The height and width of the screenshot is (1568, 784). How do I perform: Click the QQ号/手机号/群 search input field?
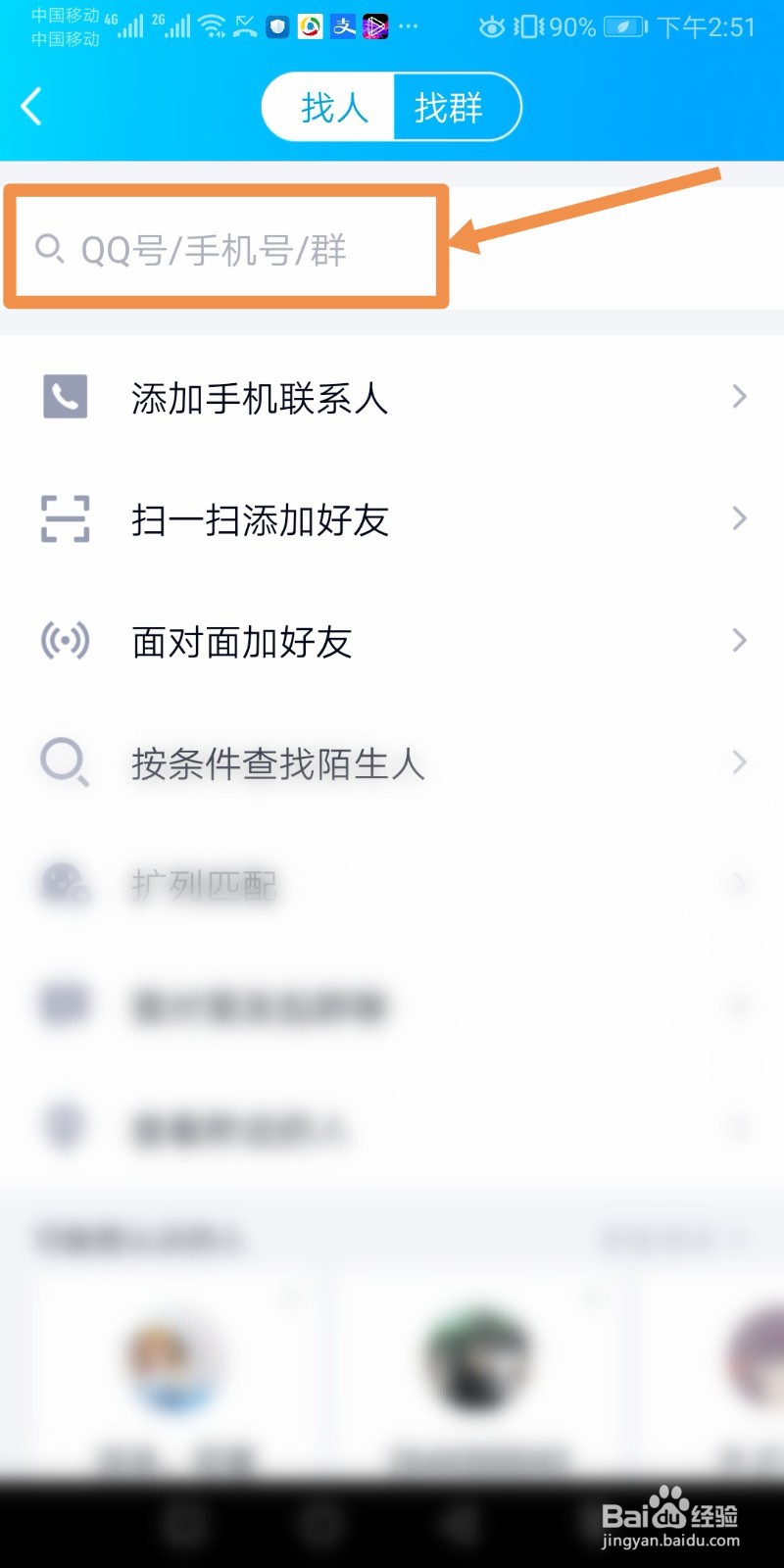(x=225, y=250)
